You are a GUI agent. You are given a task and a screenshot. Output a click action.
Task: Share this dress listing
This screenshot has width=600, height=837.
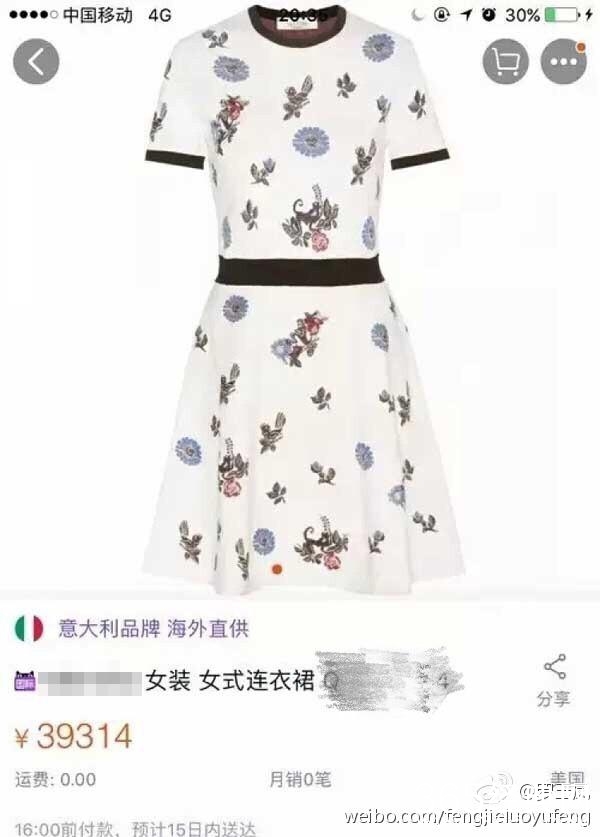[x=554, y=680]
